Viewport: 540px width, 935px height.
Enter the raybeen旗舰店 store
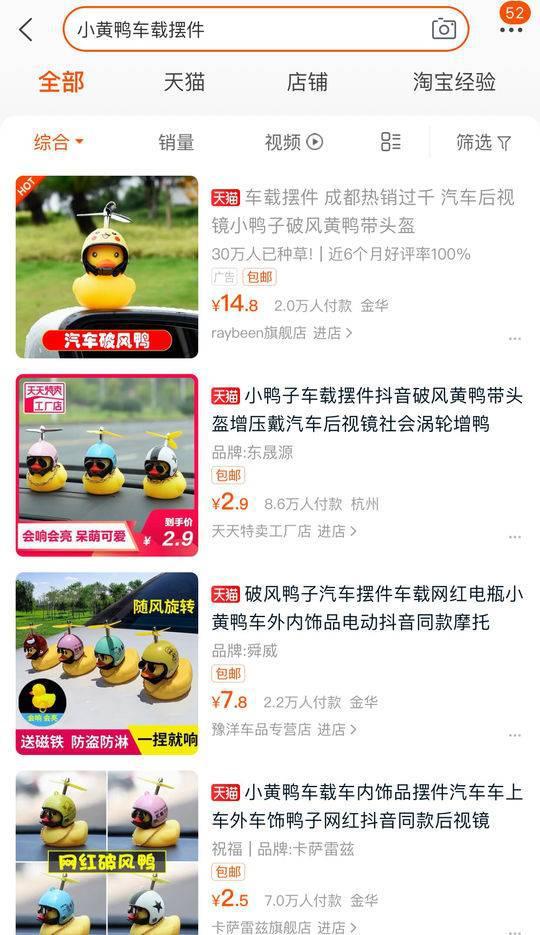[281, 333]
